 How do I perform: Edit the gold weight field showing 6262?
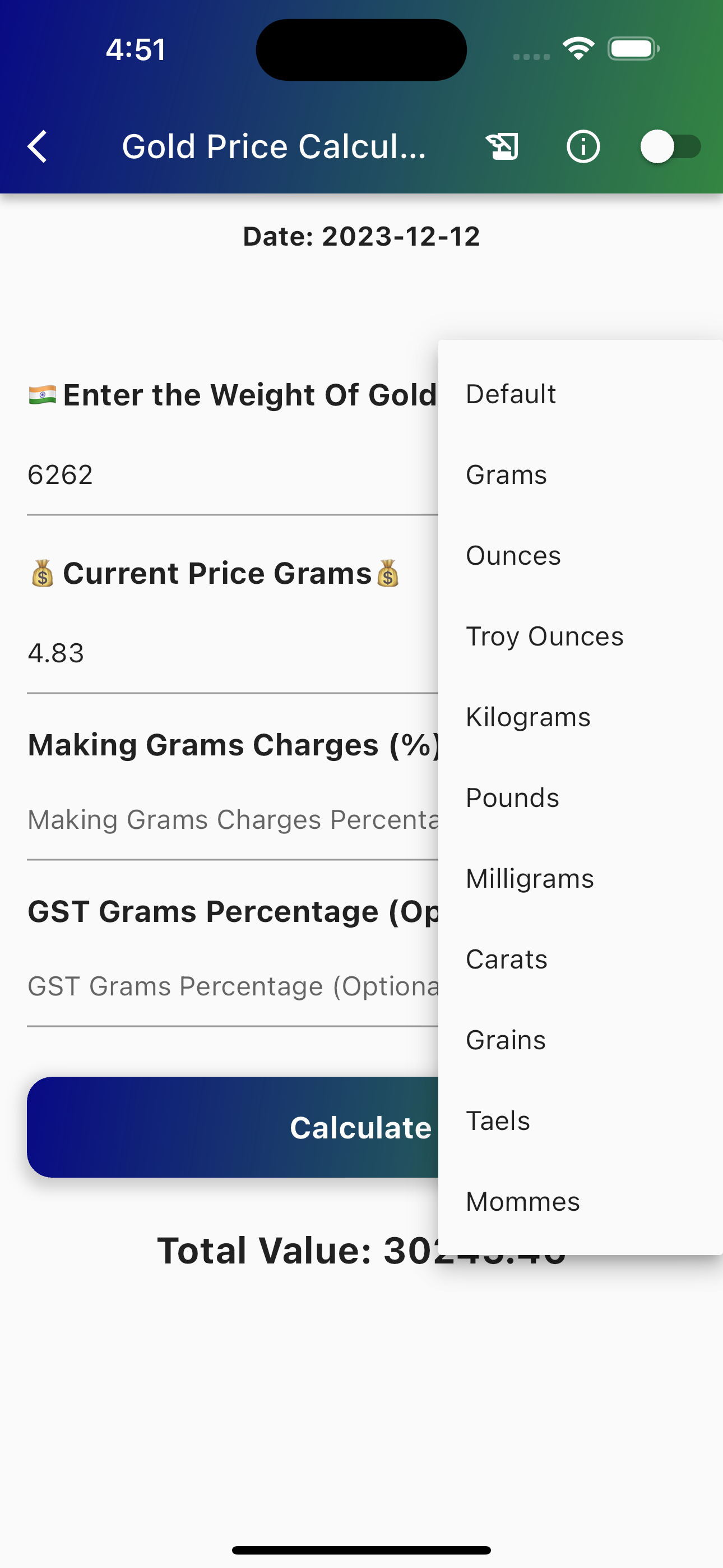point(233,476)
